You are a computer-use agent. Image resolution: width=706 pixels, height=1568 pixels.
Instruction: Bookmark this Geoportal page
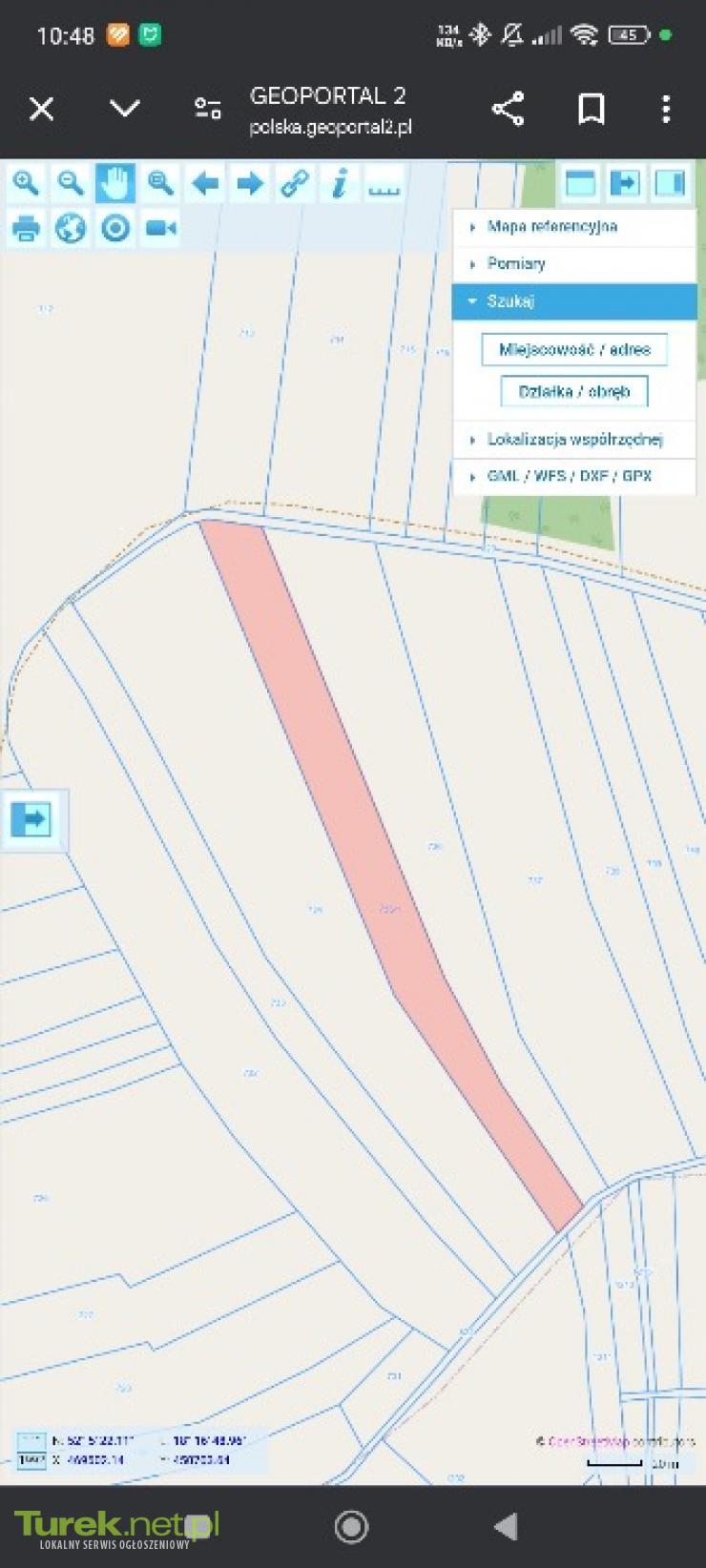point(592,109)
